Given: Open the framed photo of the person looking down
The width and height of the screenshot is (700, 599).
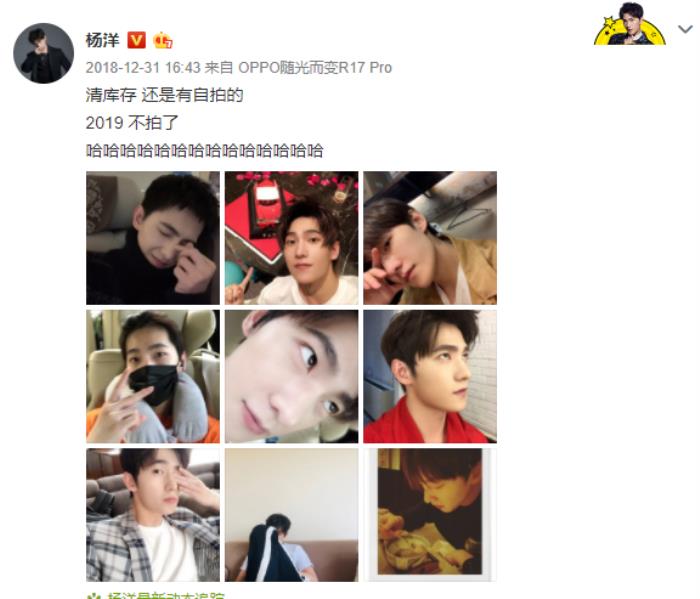Looking at the screenshot, I should pos(429,514).
